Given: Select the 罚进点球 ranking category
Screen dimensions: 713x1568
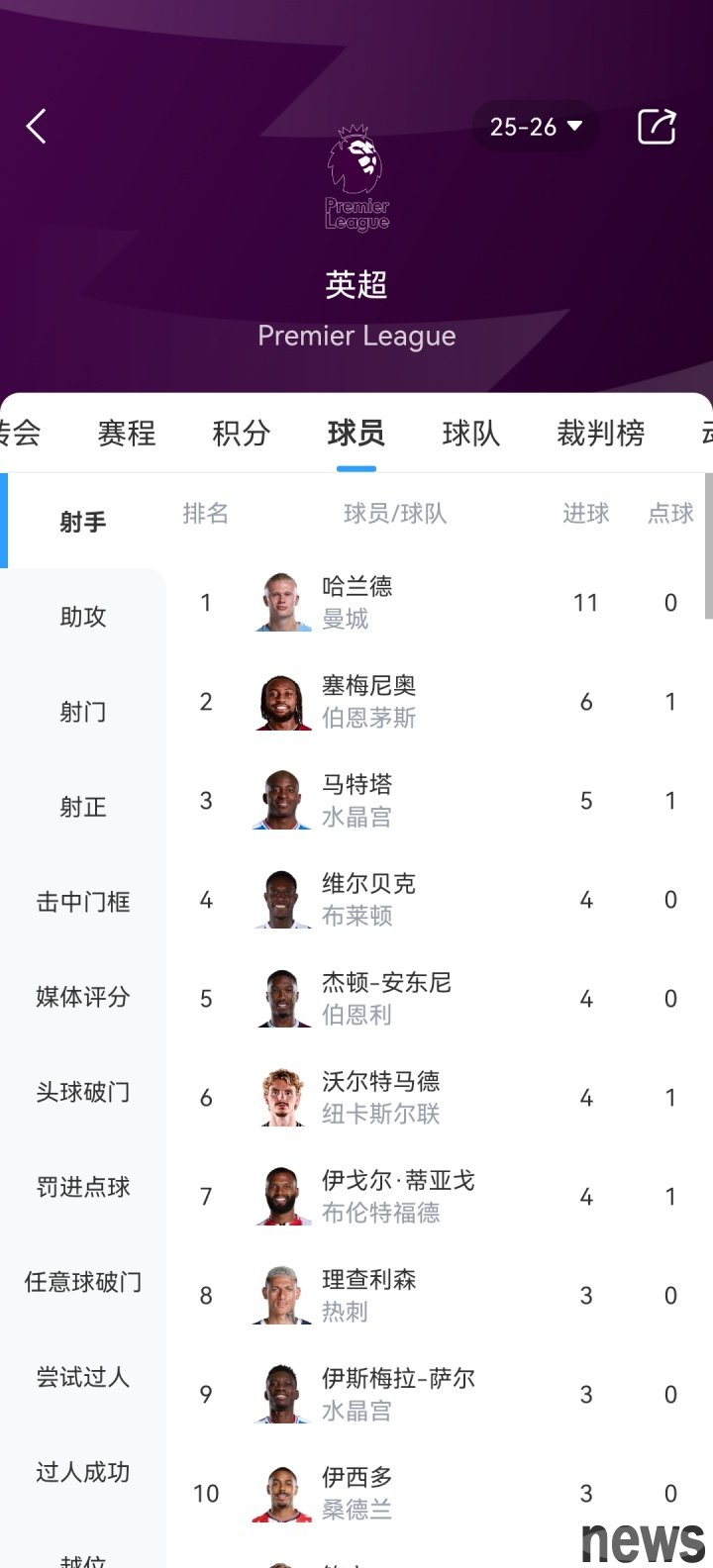Looking at the screenshot, I should pyautogui.click(x=83, y=1187).
